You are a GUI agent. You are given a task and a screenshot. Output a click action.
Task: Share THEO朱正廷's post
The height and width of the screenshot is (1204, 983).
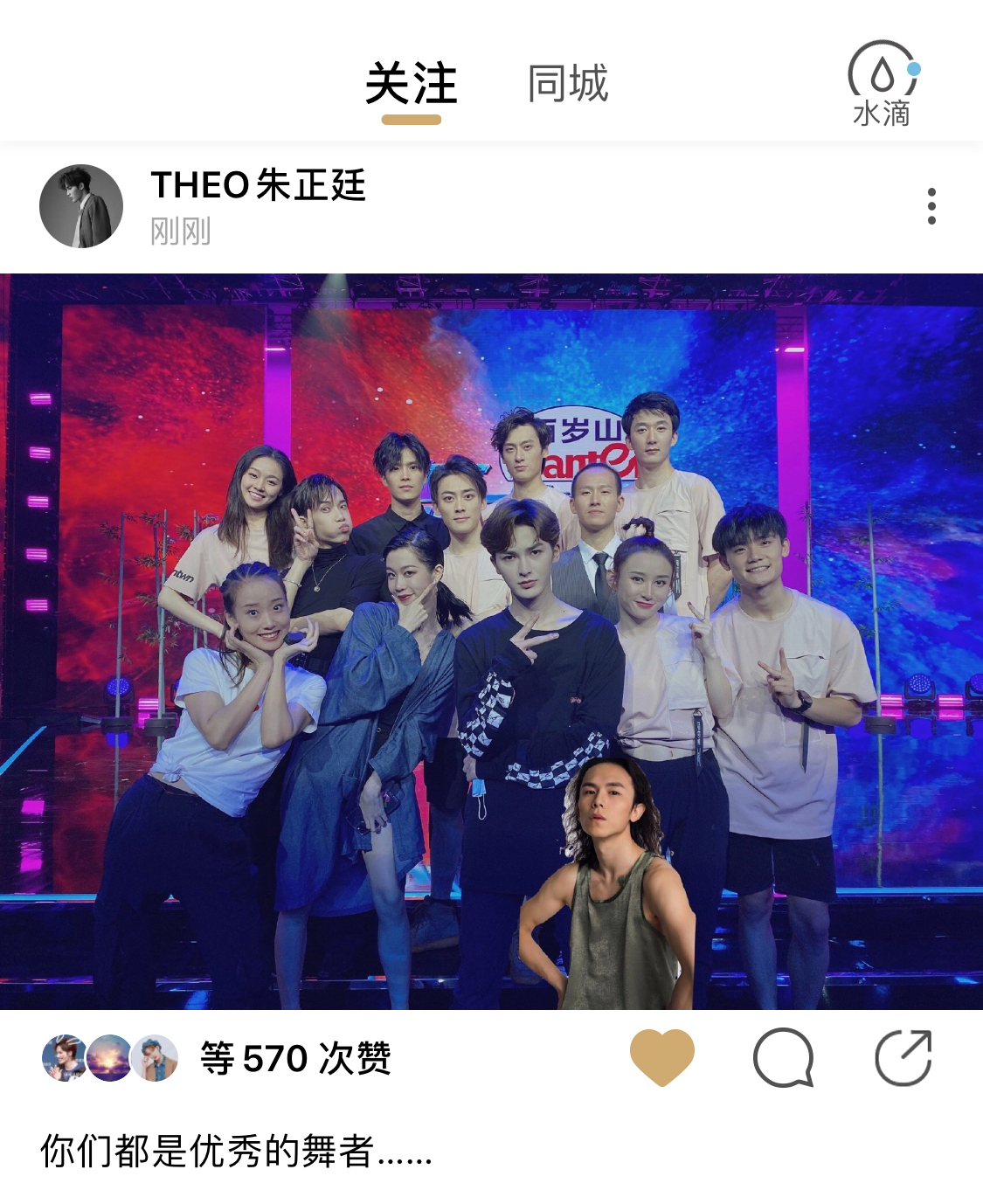click(x=903, y=1057)
